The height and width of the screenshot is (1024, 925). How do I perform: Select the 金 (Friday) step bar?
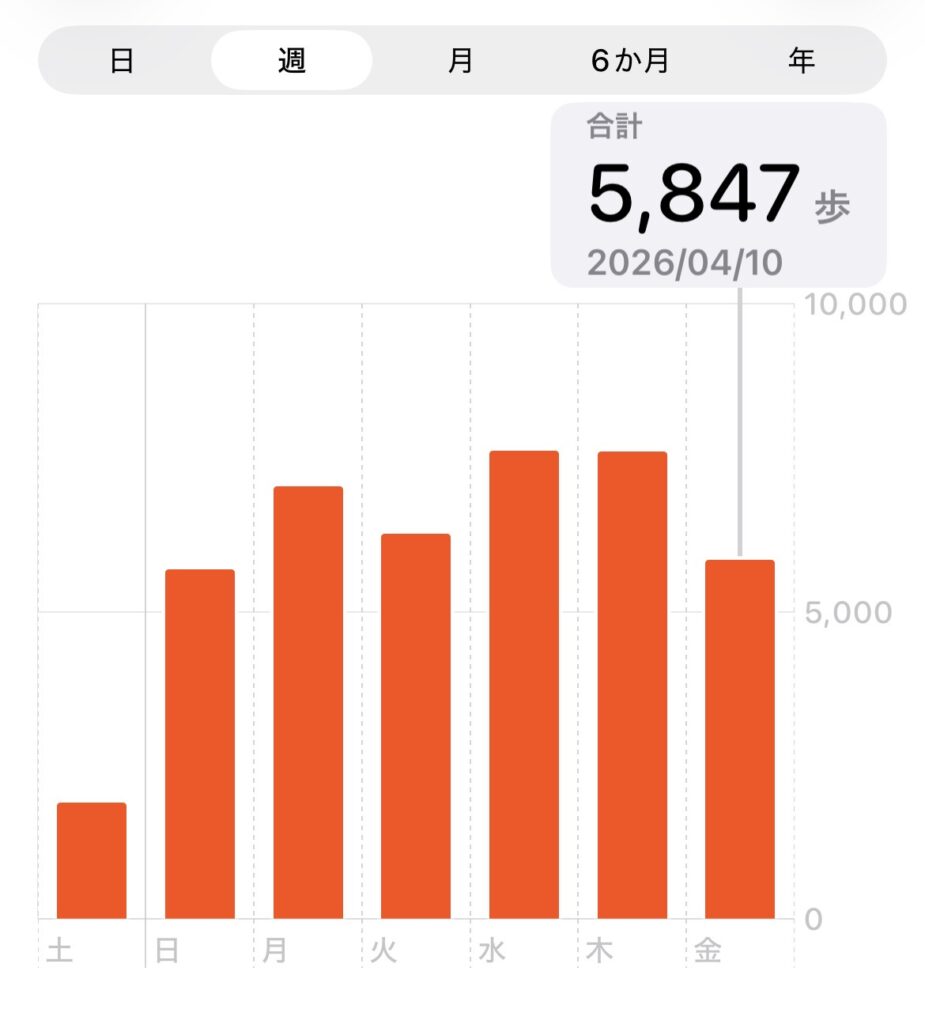tap(740, 739)
